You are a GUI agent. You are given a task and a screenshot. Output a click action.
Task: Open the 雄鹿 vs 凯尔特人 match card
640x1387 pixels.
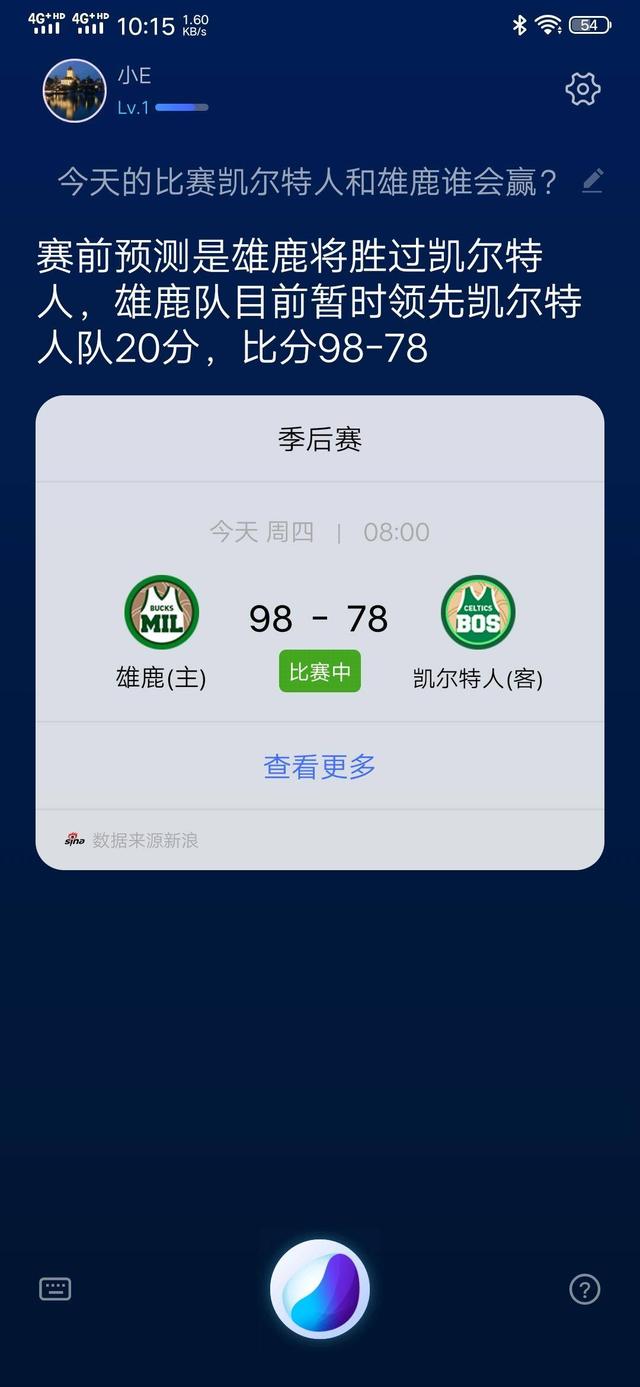click(320, 620)
